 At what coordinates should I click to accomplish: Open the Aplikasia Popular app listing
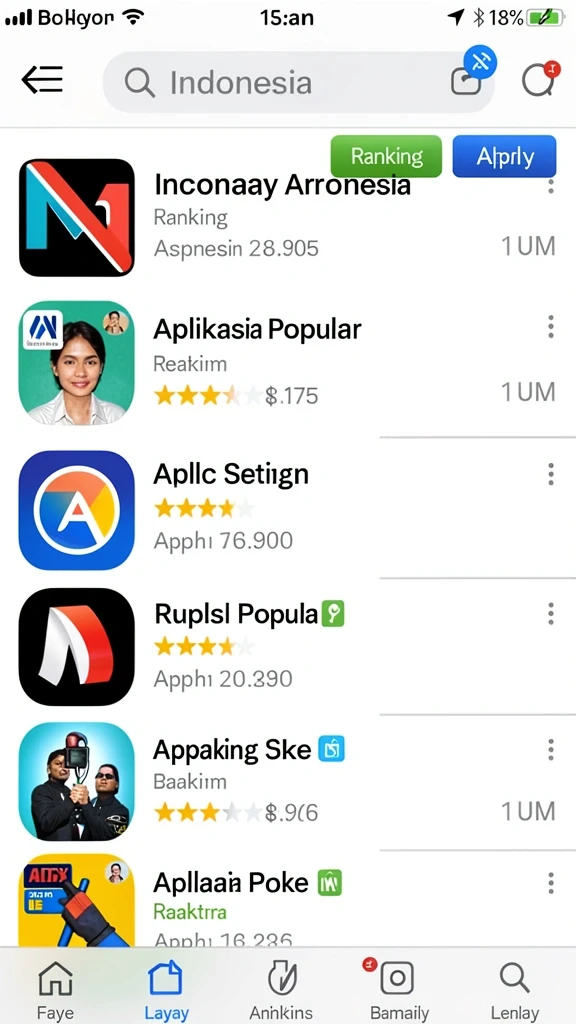(288, 362)
